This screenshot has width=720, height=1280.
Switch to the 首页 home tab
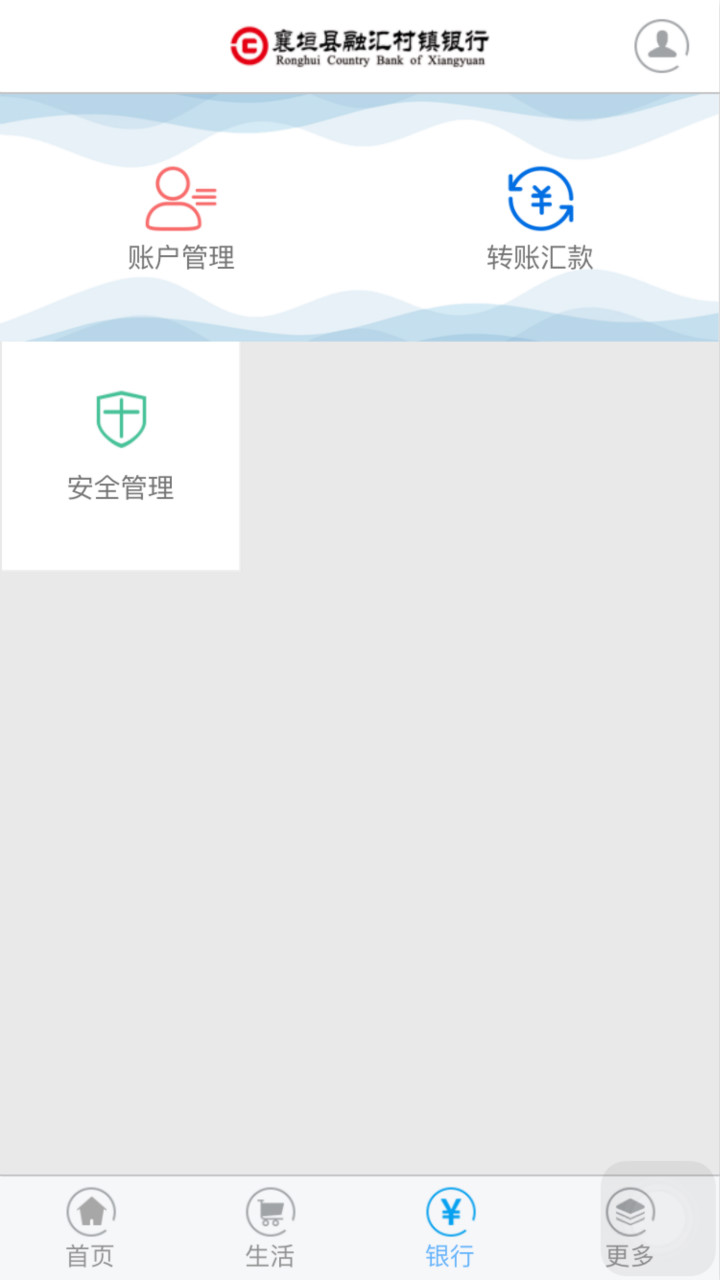click(90, 1228)
